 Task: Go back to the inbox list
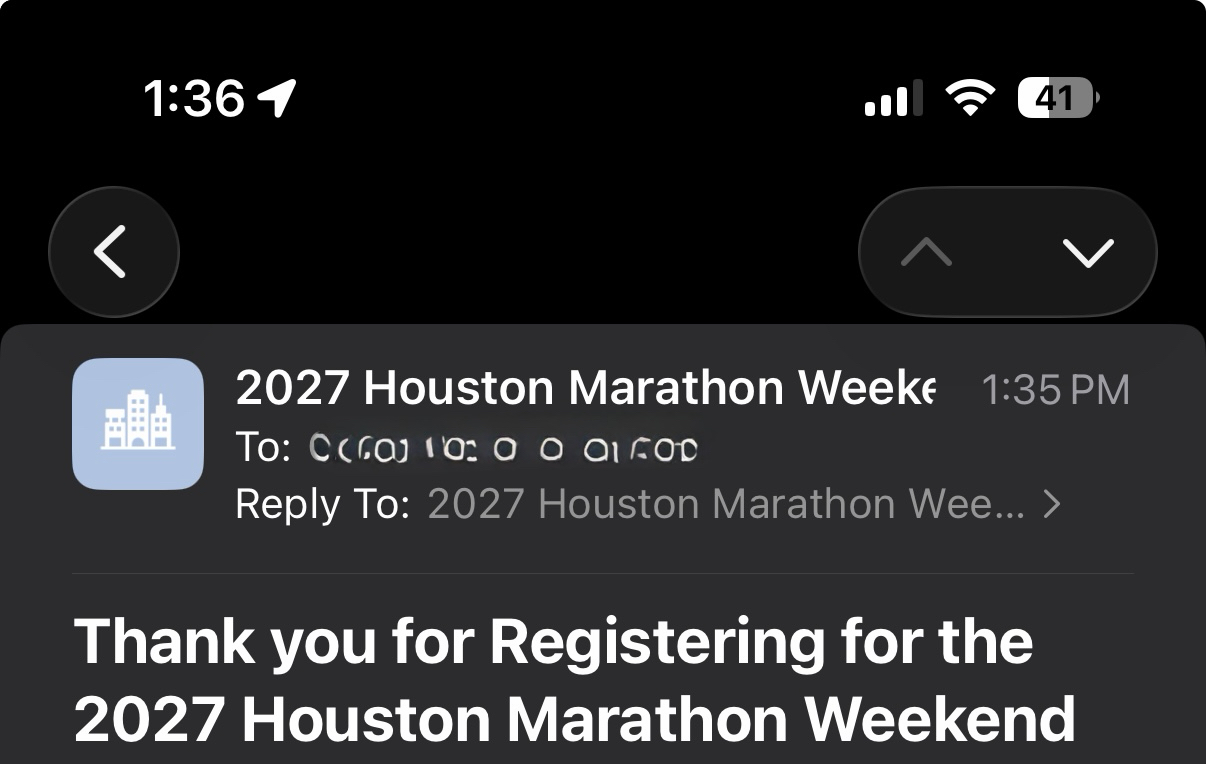click(x=113, y=251)
